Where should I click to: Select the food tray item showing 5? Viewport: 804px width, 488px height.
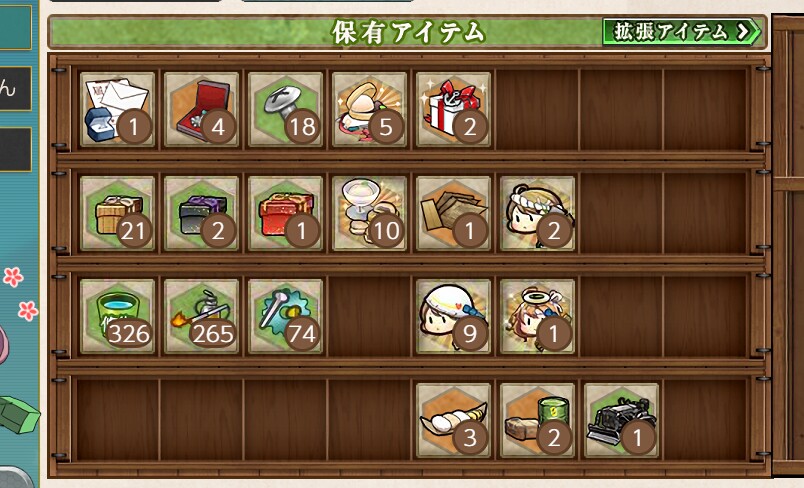point(369,108)
